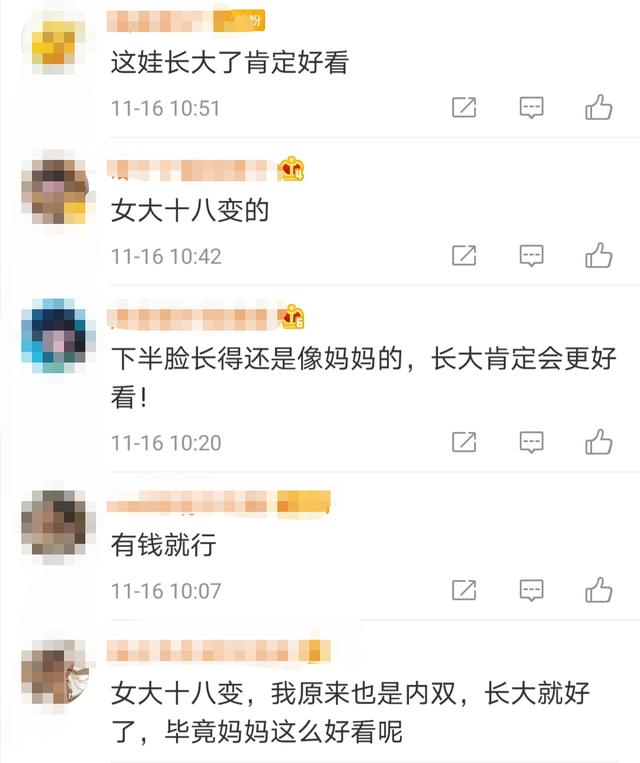Reply to the comment 有钱就行
Viewport: 640px width, 763px height.
[531, 590]
